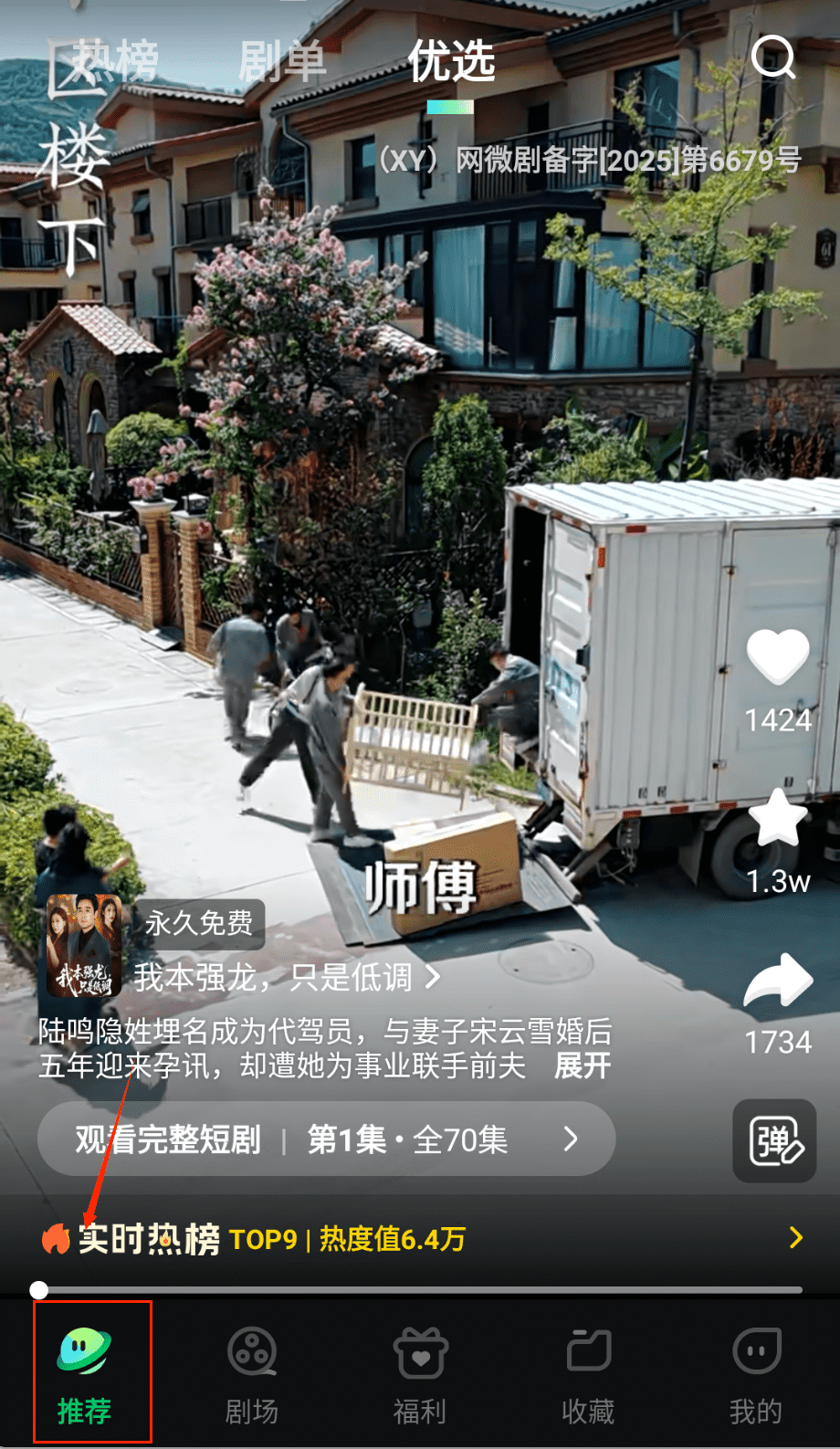Open the danmaku comment button
Screen dimensions: 840x1449
[x=774, y=1141]
